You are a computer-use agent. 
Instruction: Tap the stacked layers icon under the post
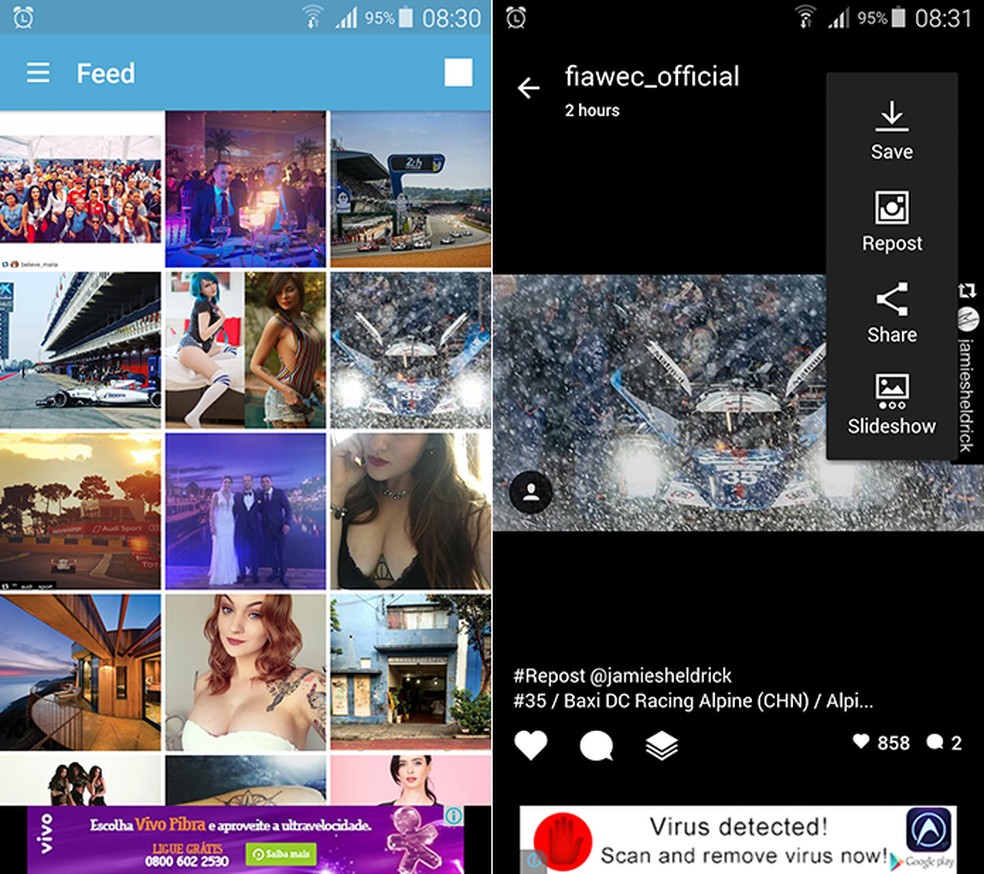661,745
